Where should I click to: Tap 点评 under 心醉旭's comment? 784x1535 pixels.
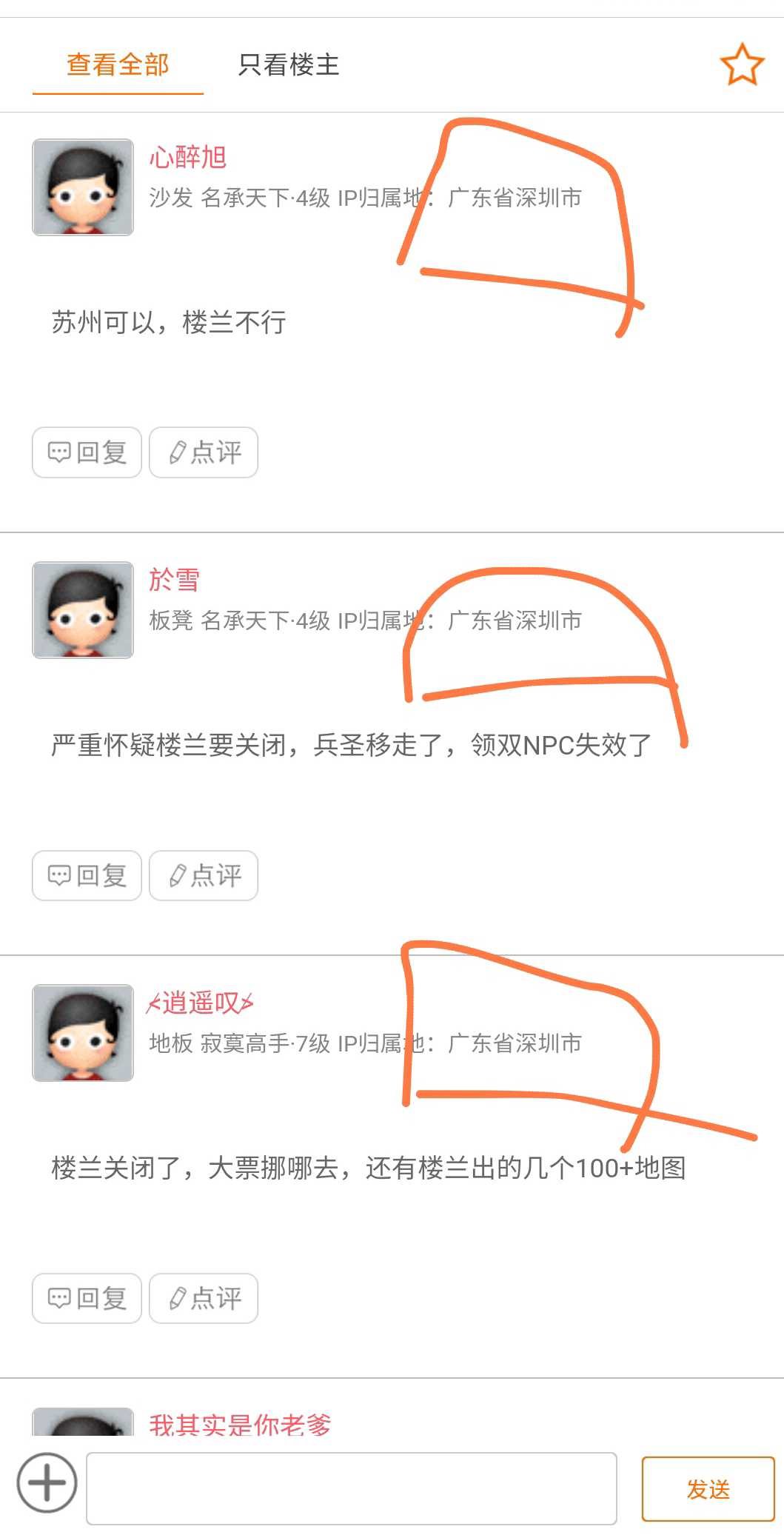(204, 452)
